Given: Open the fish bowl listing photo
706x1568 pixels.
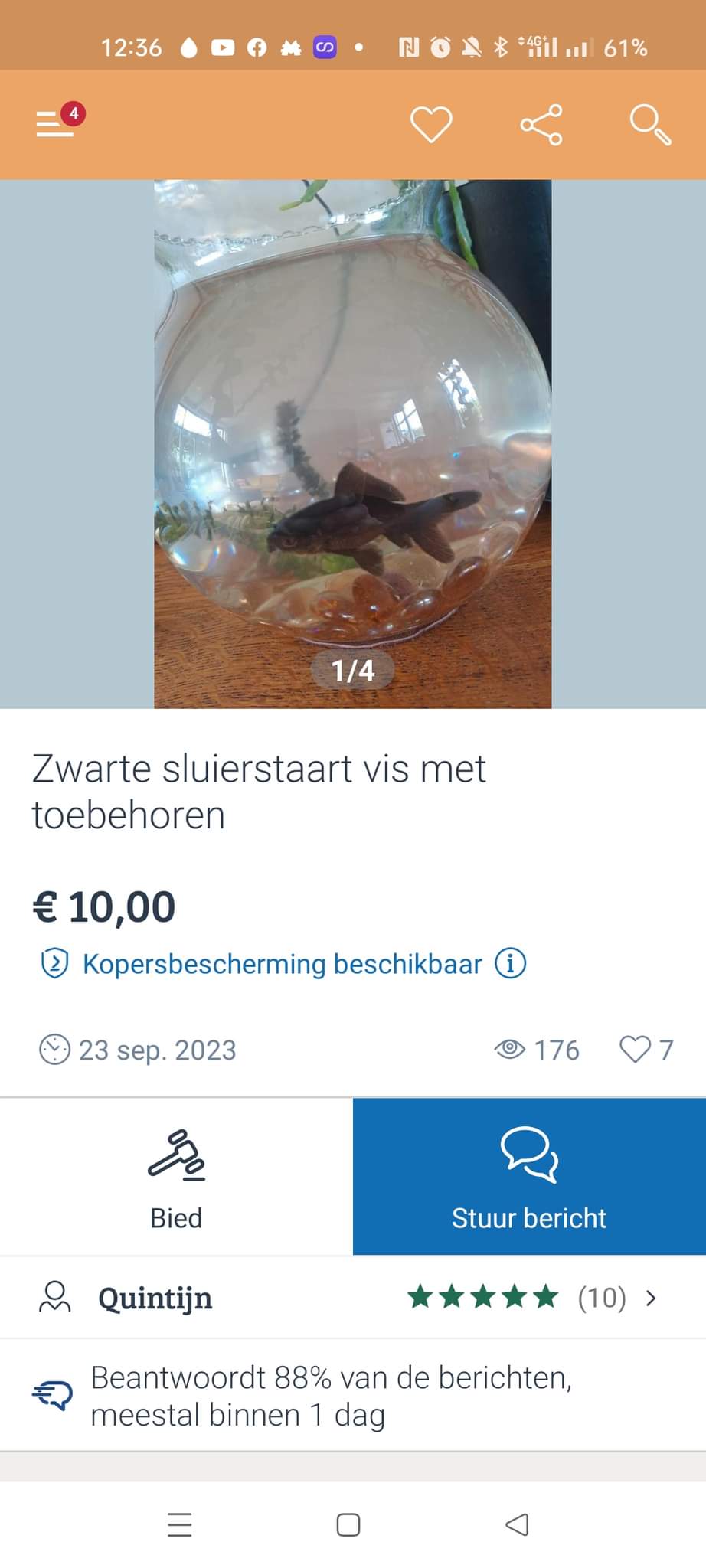Looking at the screenshot, I should pyautogui.click(x=352, y=444).
